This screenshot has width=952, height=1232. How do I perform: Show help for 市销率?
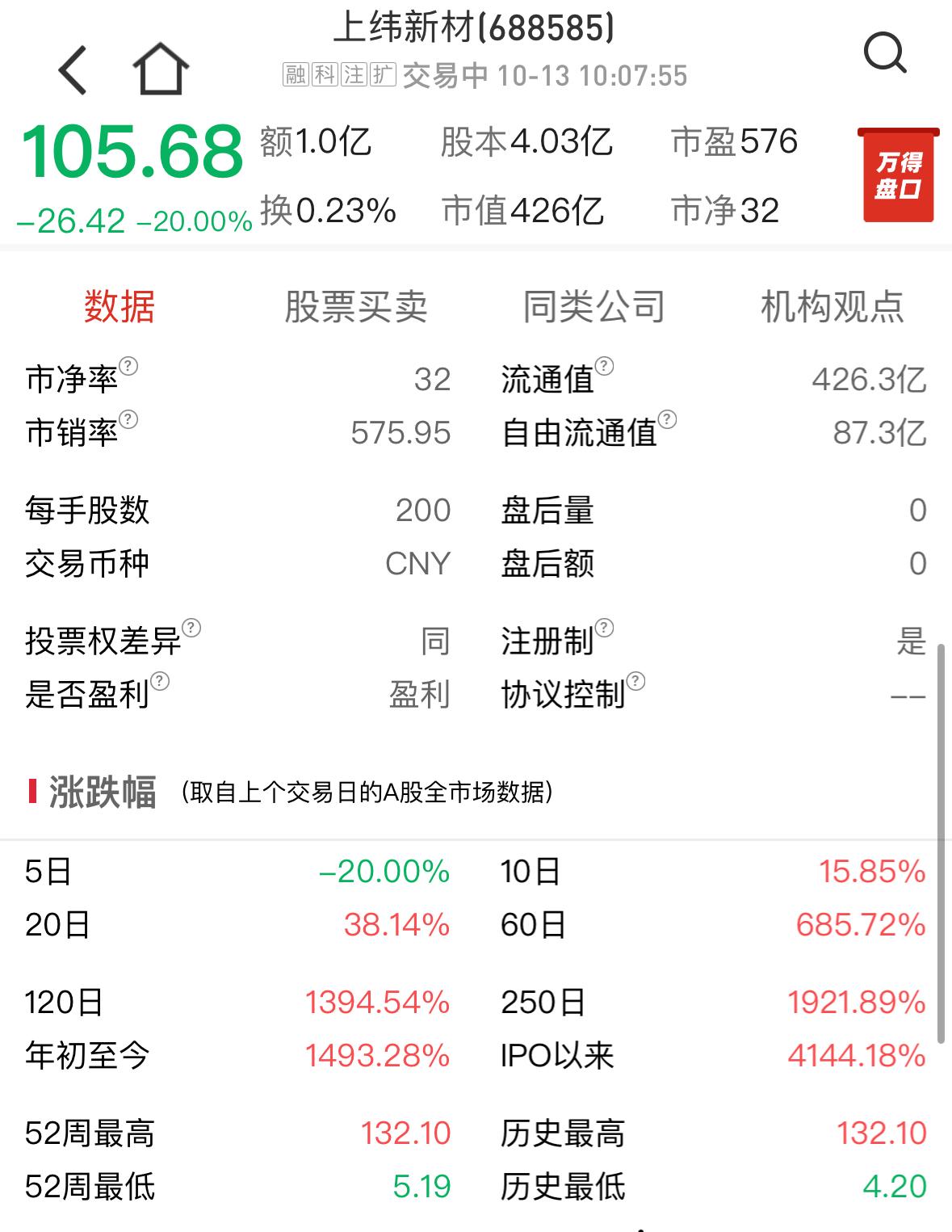click(x=128, y=420)
